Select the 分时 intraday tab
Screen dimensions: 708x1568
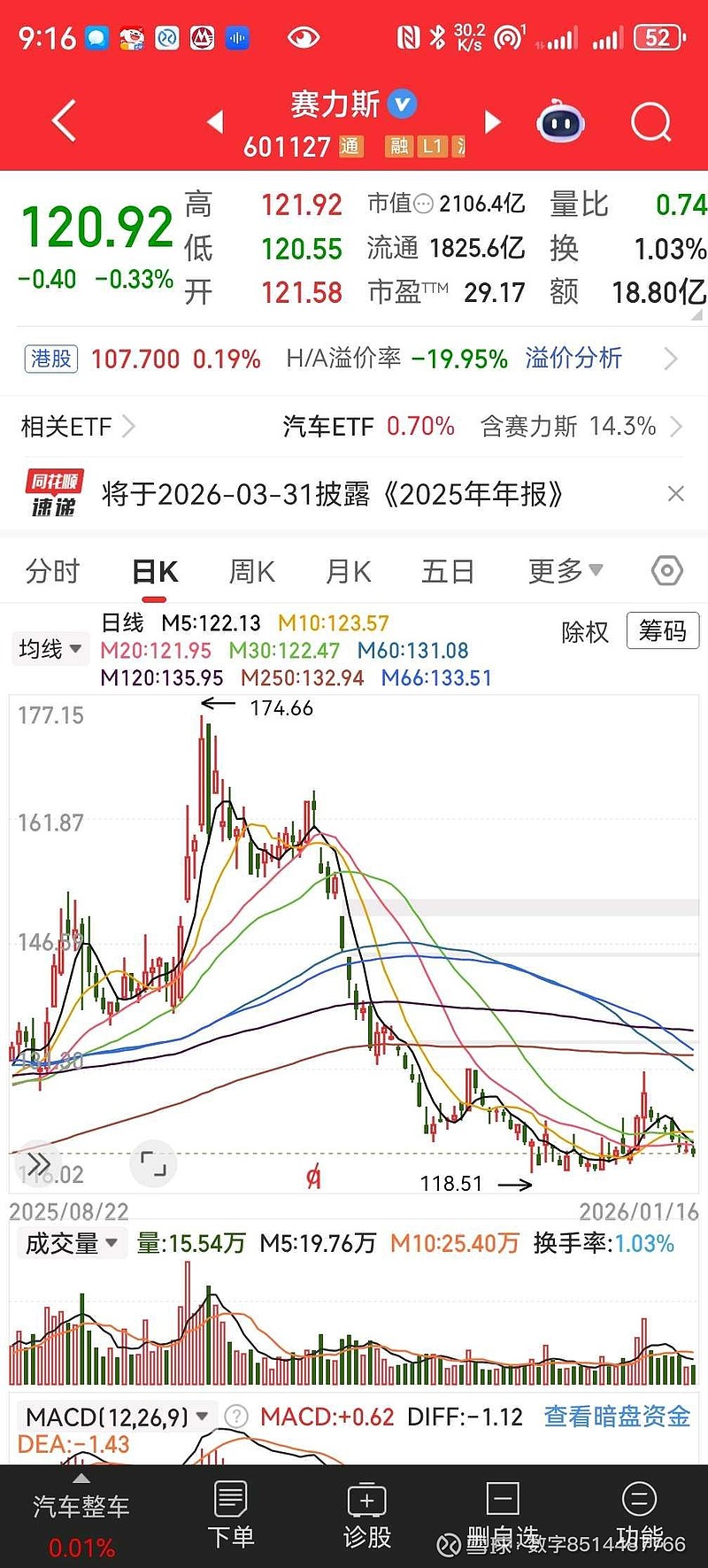point(52,571)
